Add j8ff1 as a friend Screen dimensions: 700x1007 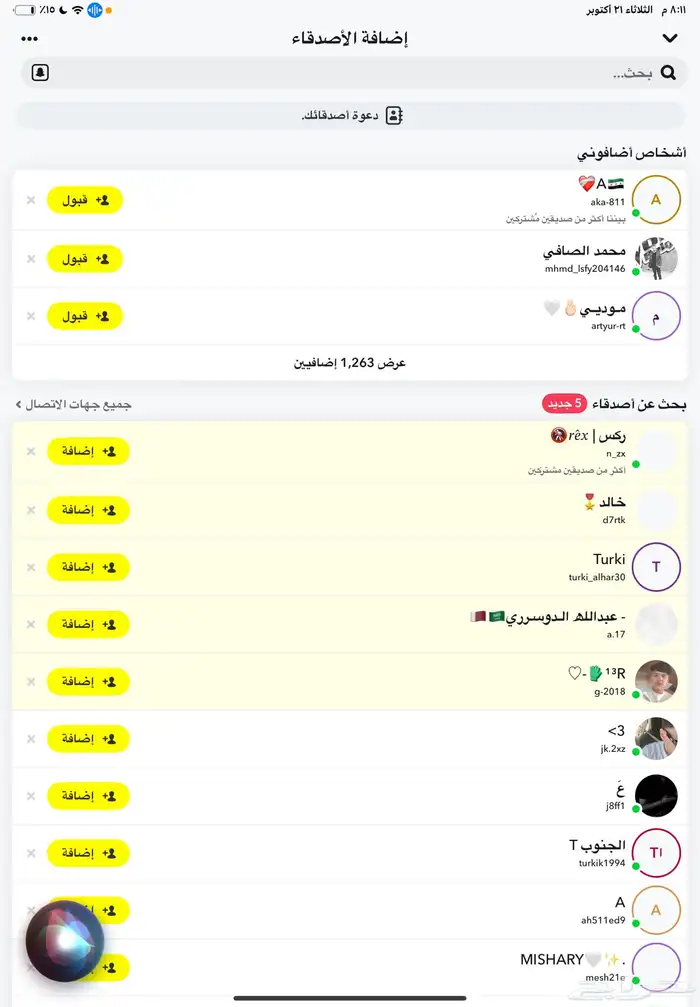[x=88, y=796]
